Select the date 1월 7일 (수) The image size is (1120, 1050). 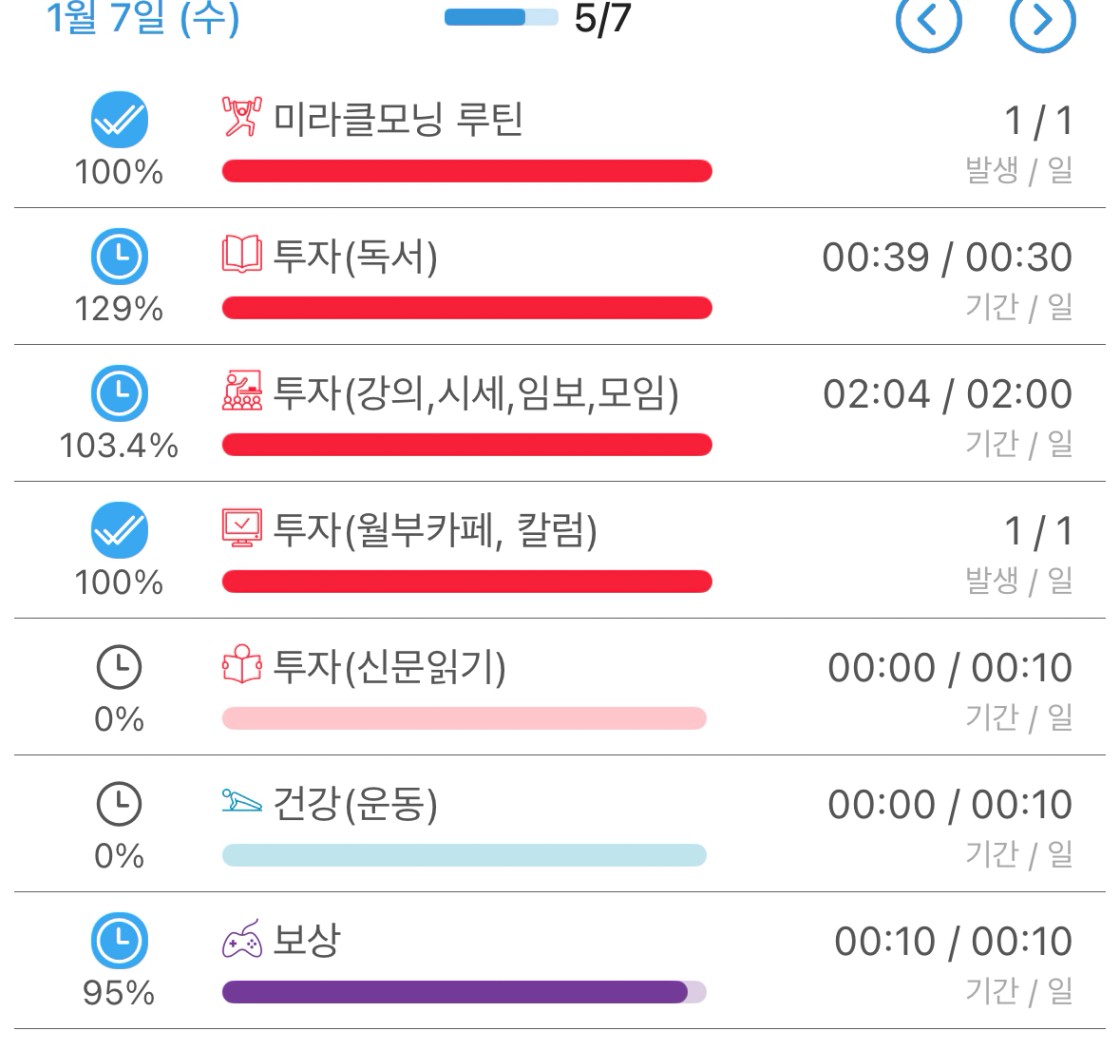[143, 20]
